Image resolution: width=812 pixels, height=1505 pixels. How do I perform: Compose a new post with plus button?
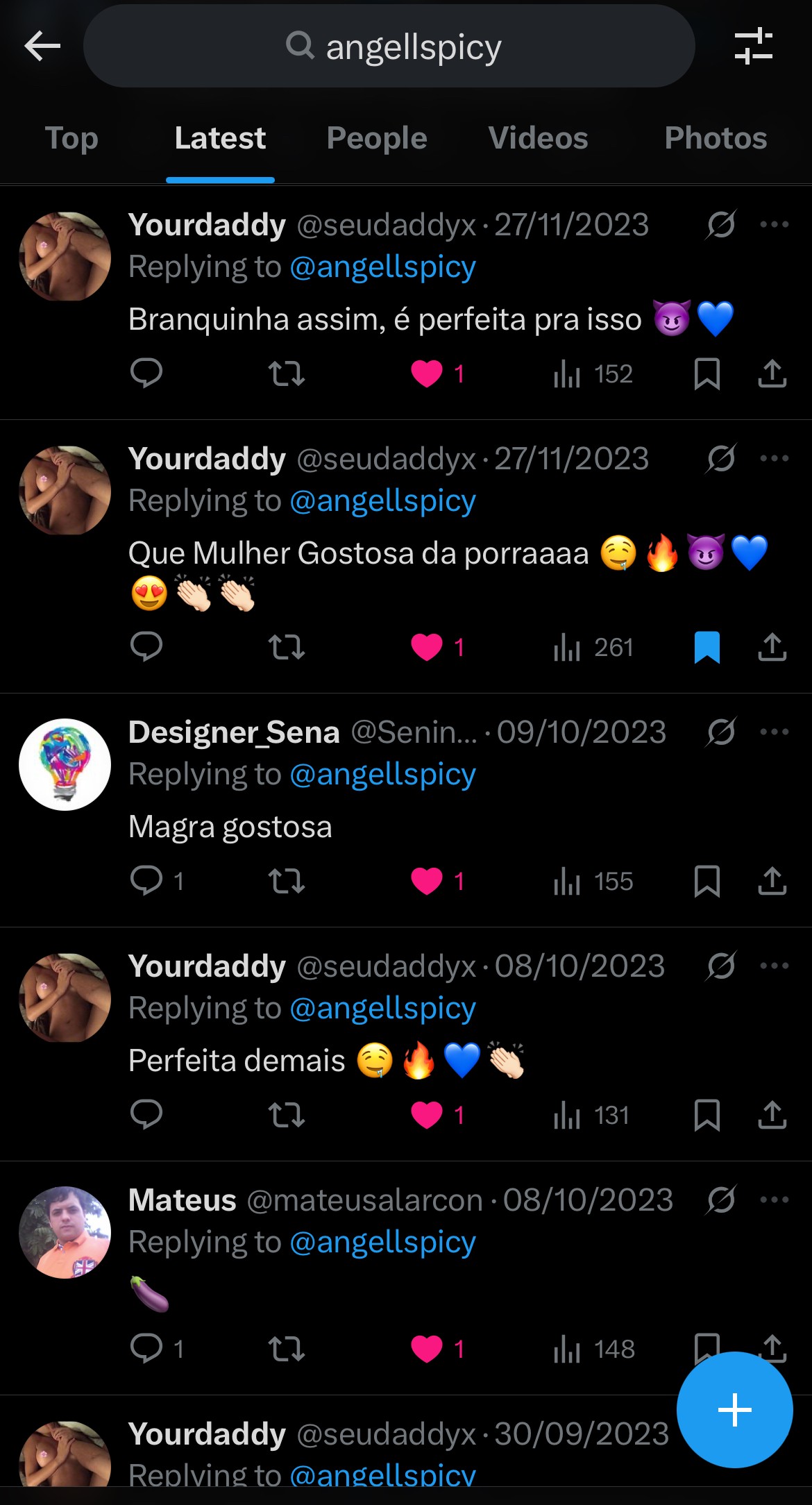click(734, 1410)
